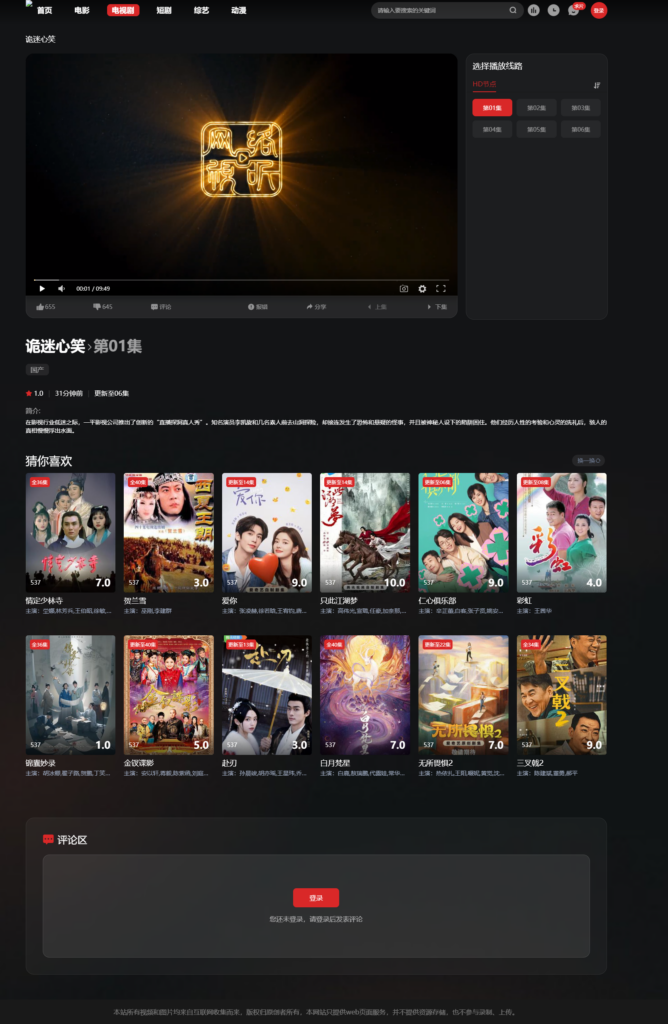Refresh recommendations with 换一换
Viewport: 668px width, 1024px height.
click(x=588, y=460)
